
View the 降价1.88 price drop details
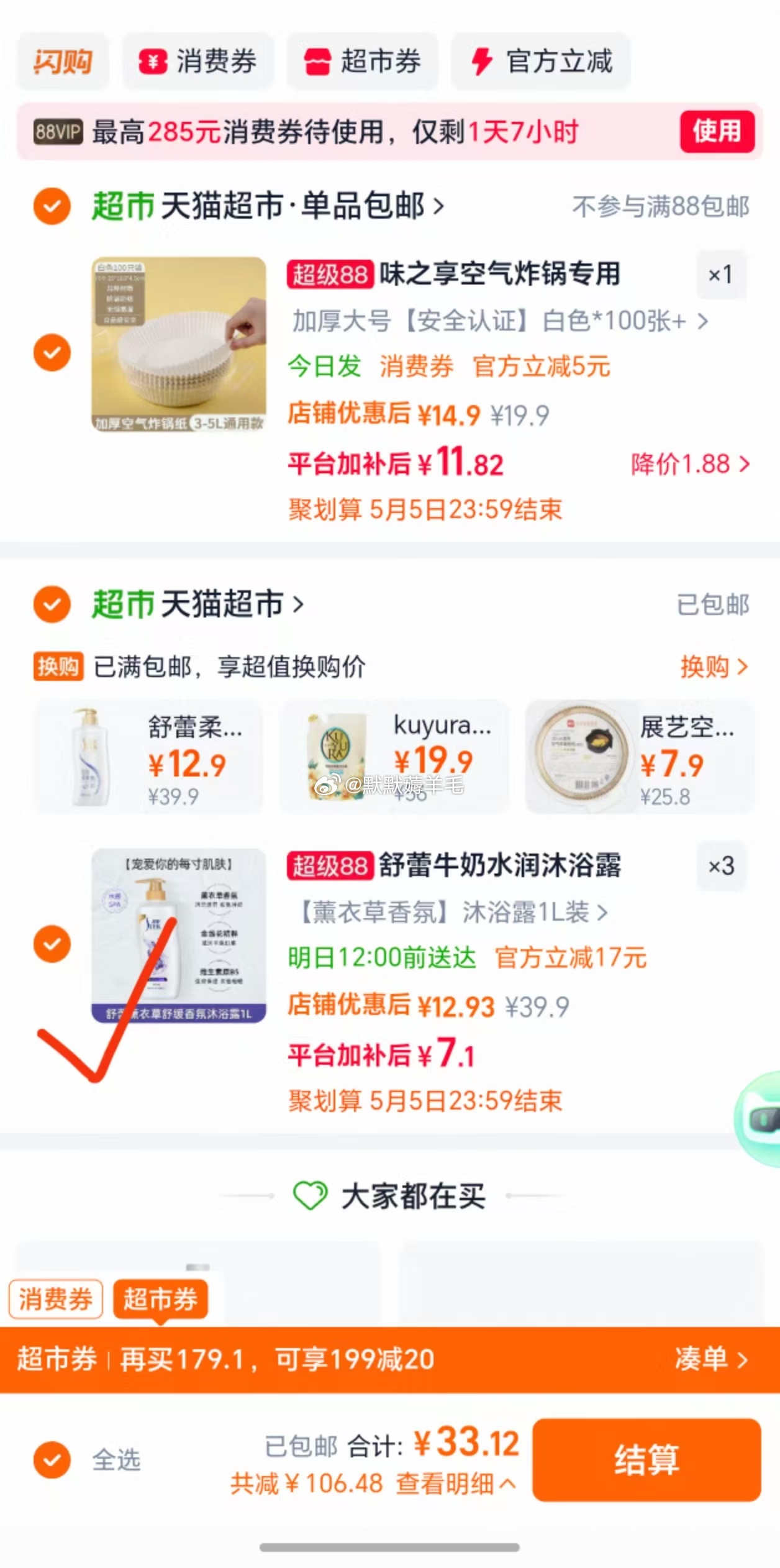coord(690,464)
